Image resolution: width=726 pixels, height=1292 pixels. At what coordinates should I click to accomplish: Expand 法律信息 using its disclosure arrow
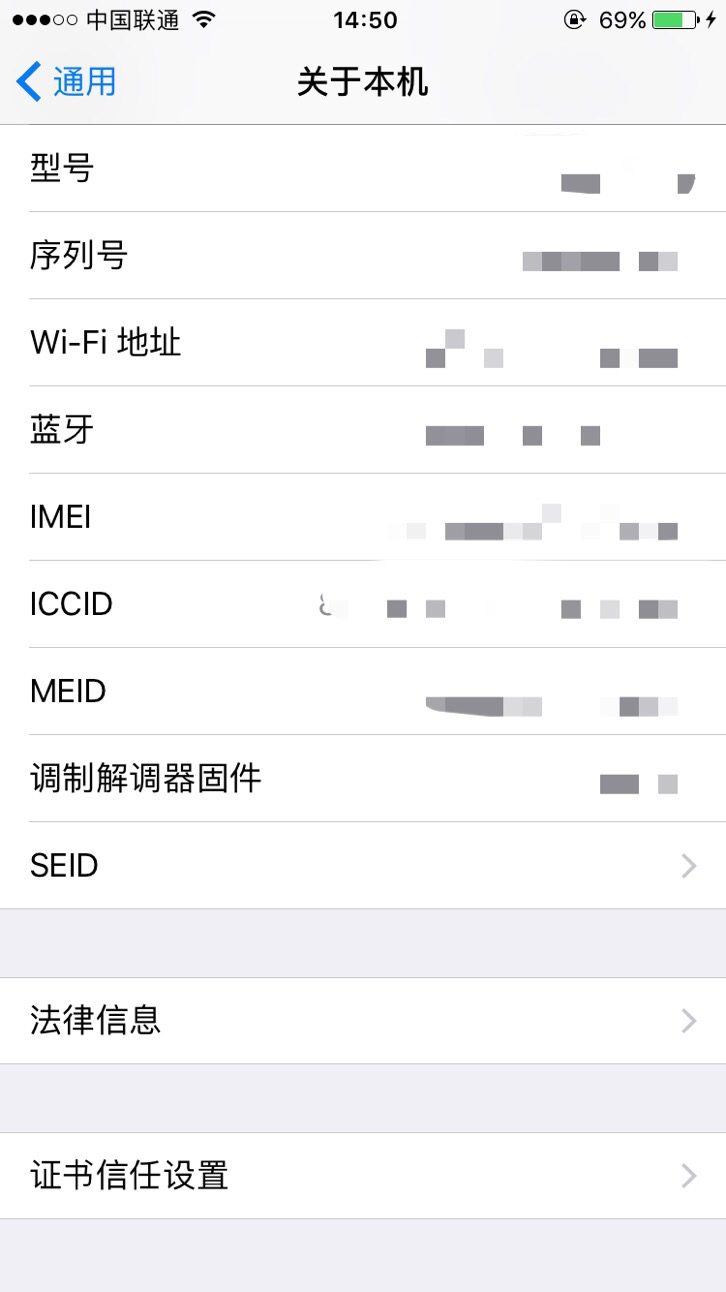point(688,1020)
